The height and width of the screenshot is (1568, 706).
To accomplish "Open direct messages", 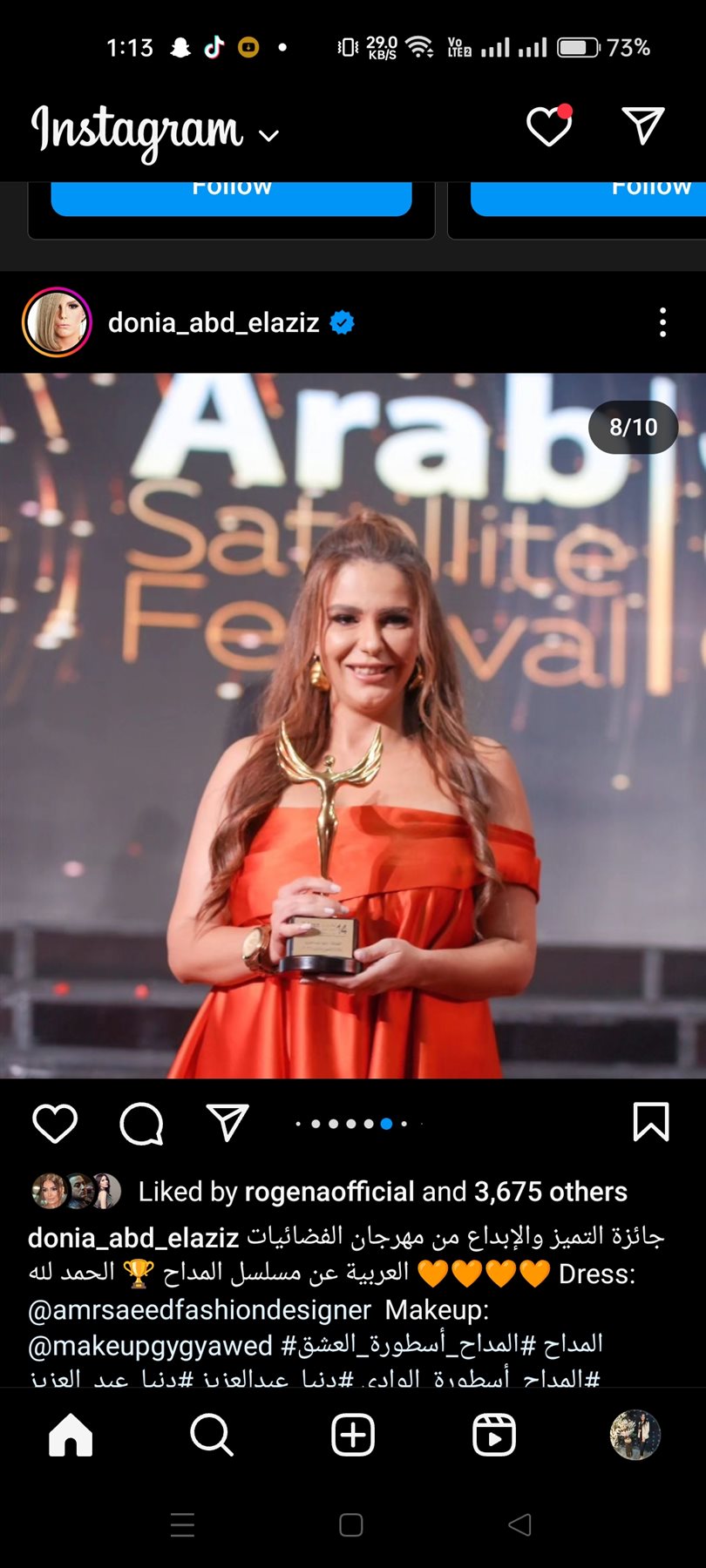I will point(644,127).
